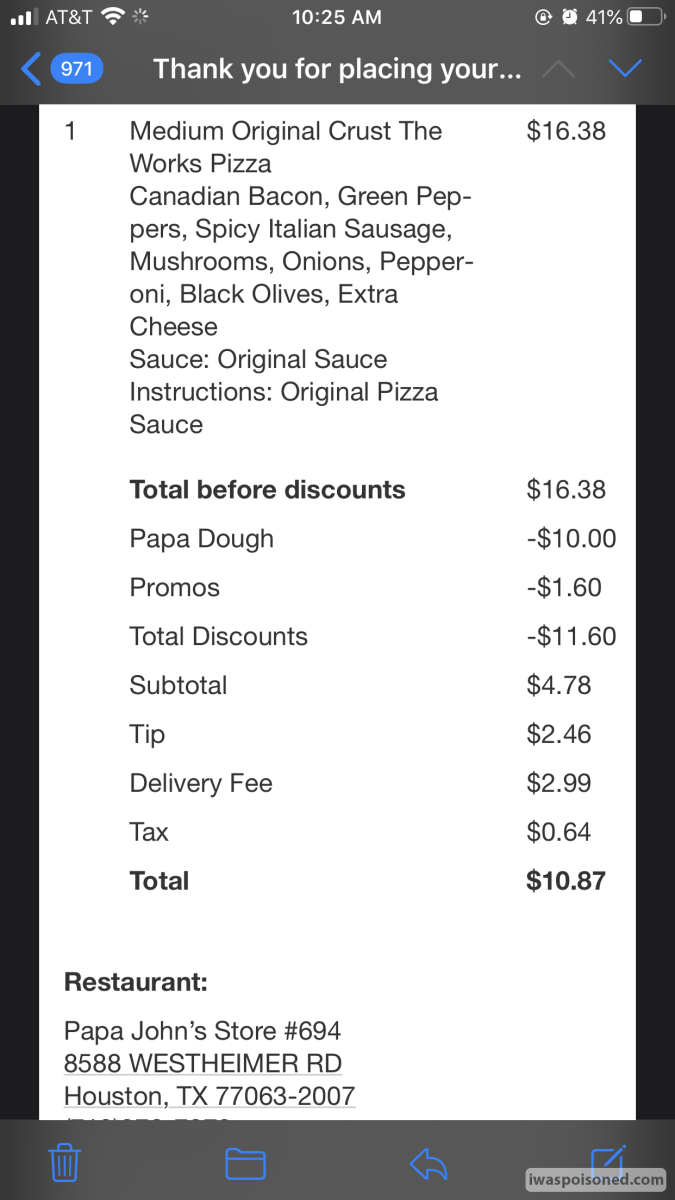Go back to the mailbox list
Image resolution: width=675 pixels, height=1200 pixels.
click(60, 69)
